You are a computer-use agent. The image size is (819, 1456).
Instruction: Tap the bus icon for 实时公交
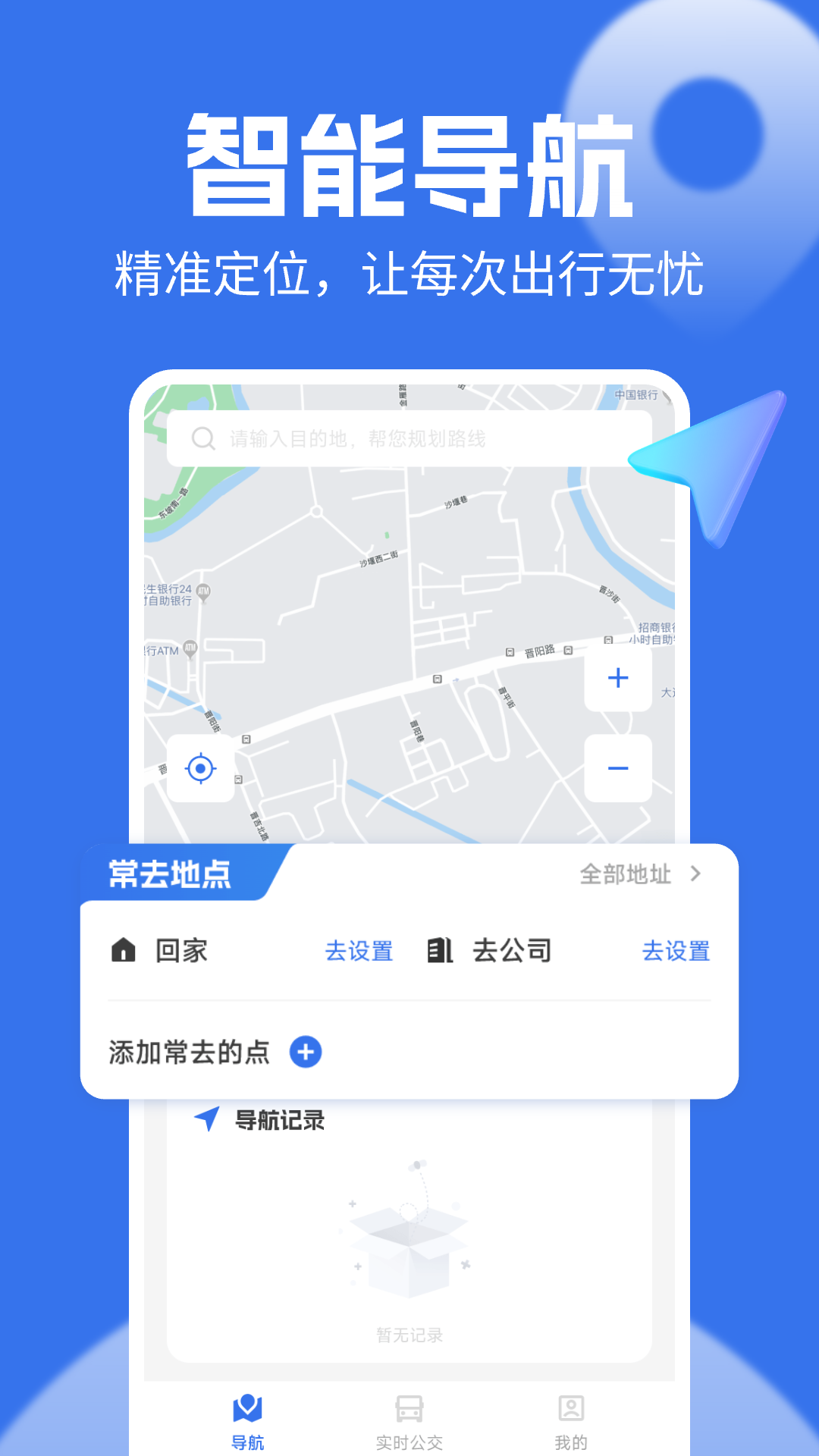click(x=409, y=1407)
